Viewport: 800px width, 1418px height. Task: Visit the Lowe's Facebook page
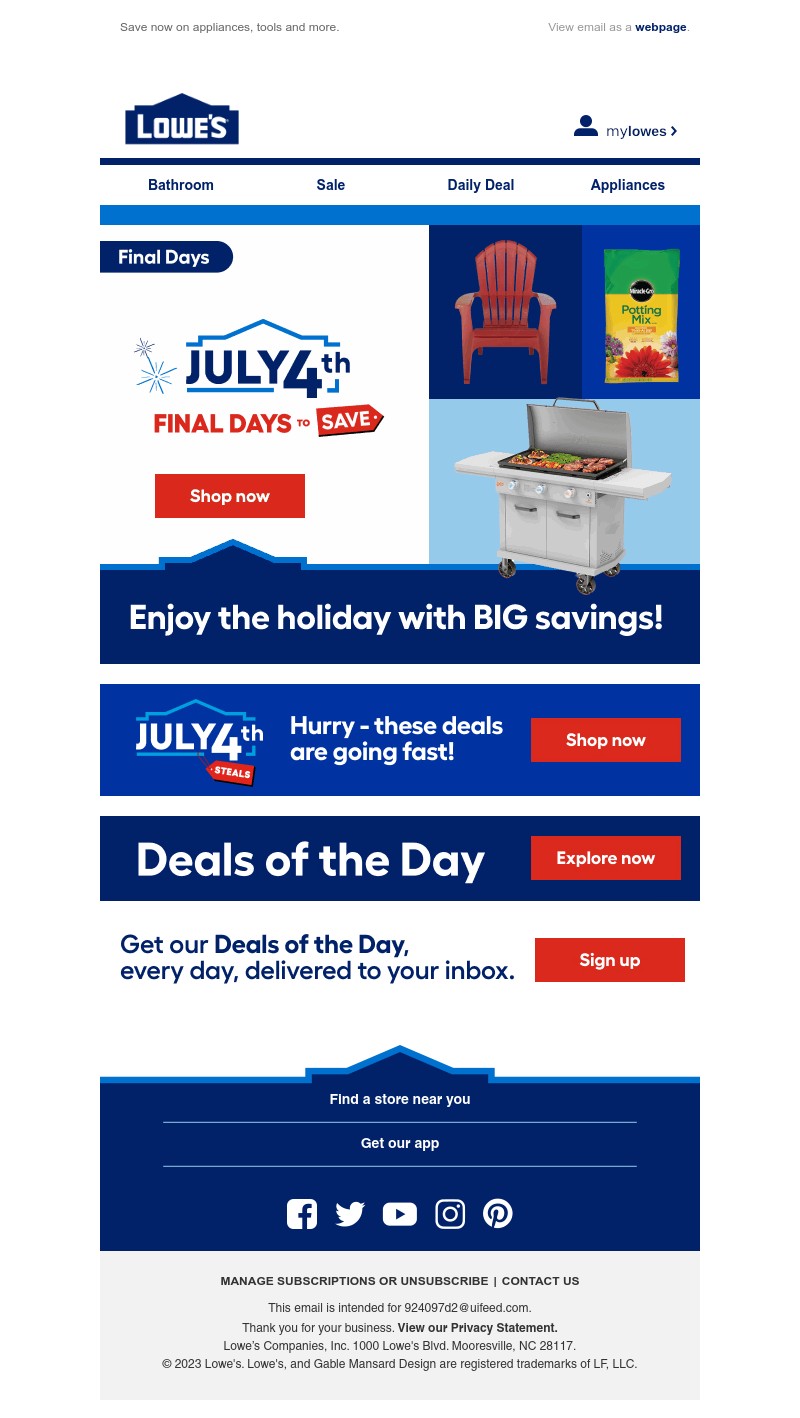tap(302, 1214)
